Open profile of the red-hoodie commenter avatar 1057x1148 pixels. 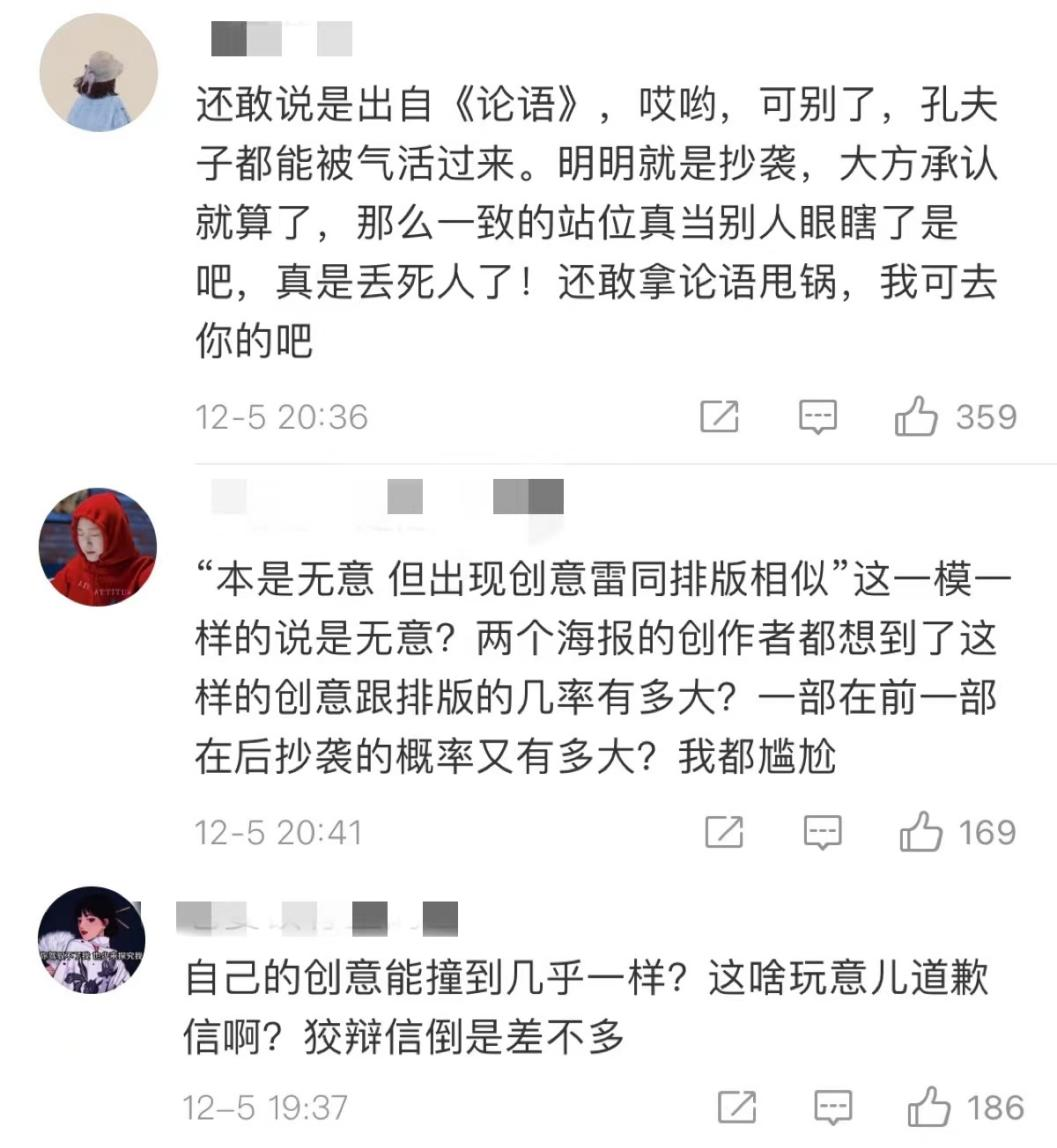pos(97,547)
